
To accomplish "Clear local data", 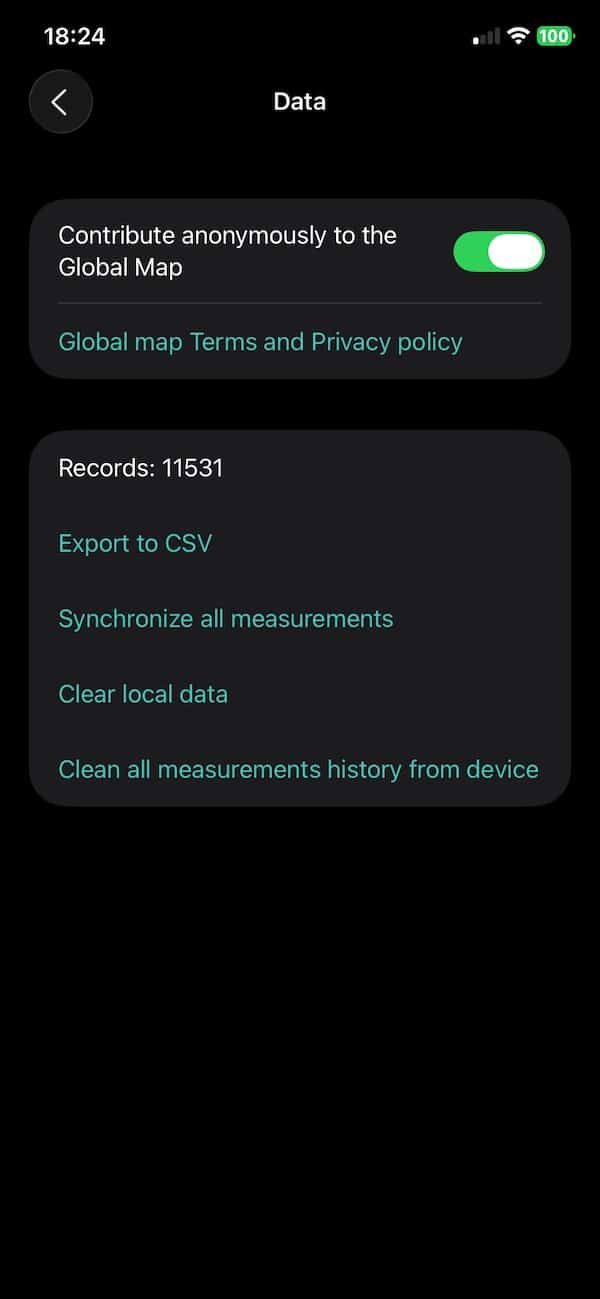I will tap(143, 694).
